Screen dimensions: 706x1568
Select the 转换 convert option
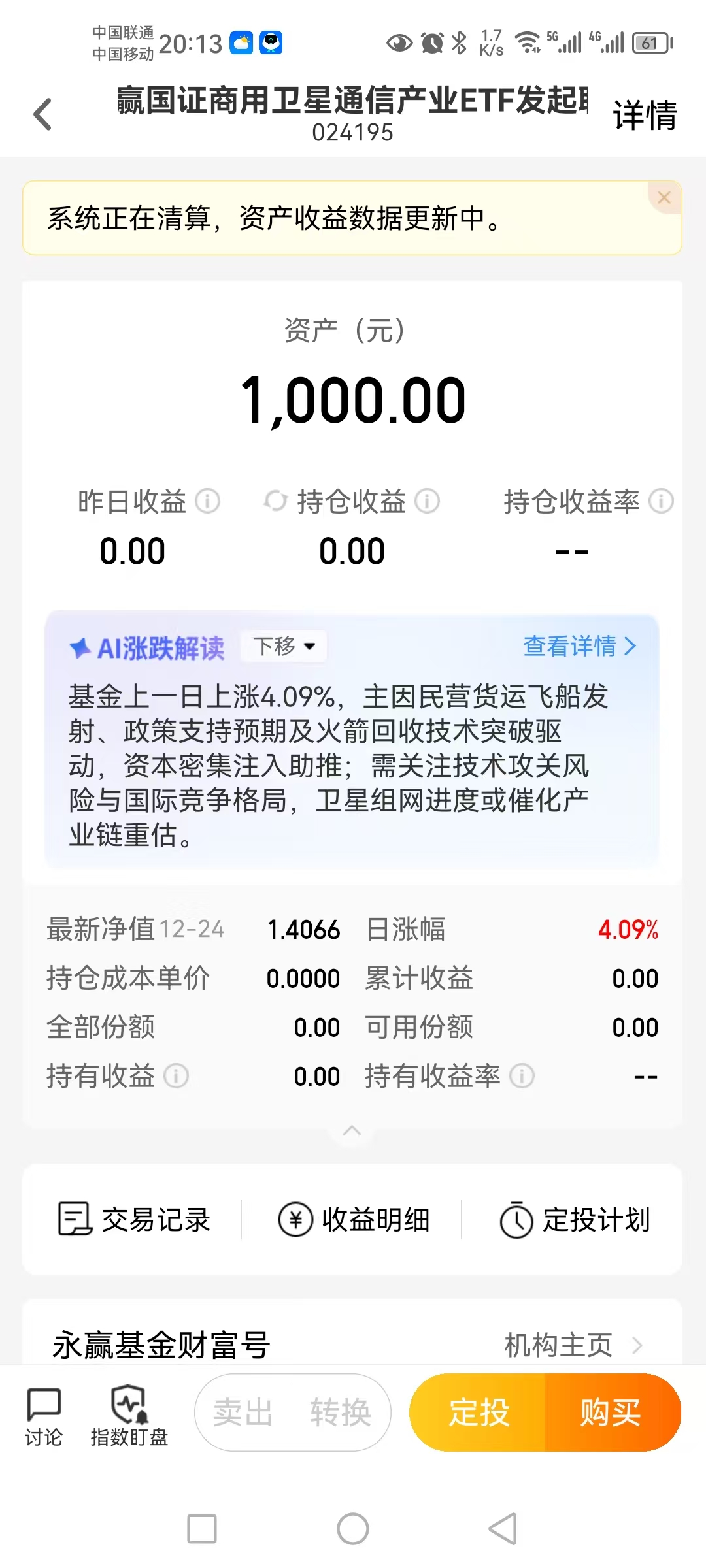[x=343, y=1411]
